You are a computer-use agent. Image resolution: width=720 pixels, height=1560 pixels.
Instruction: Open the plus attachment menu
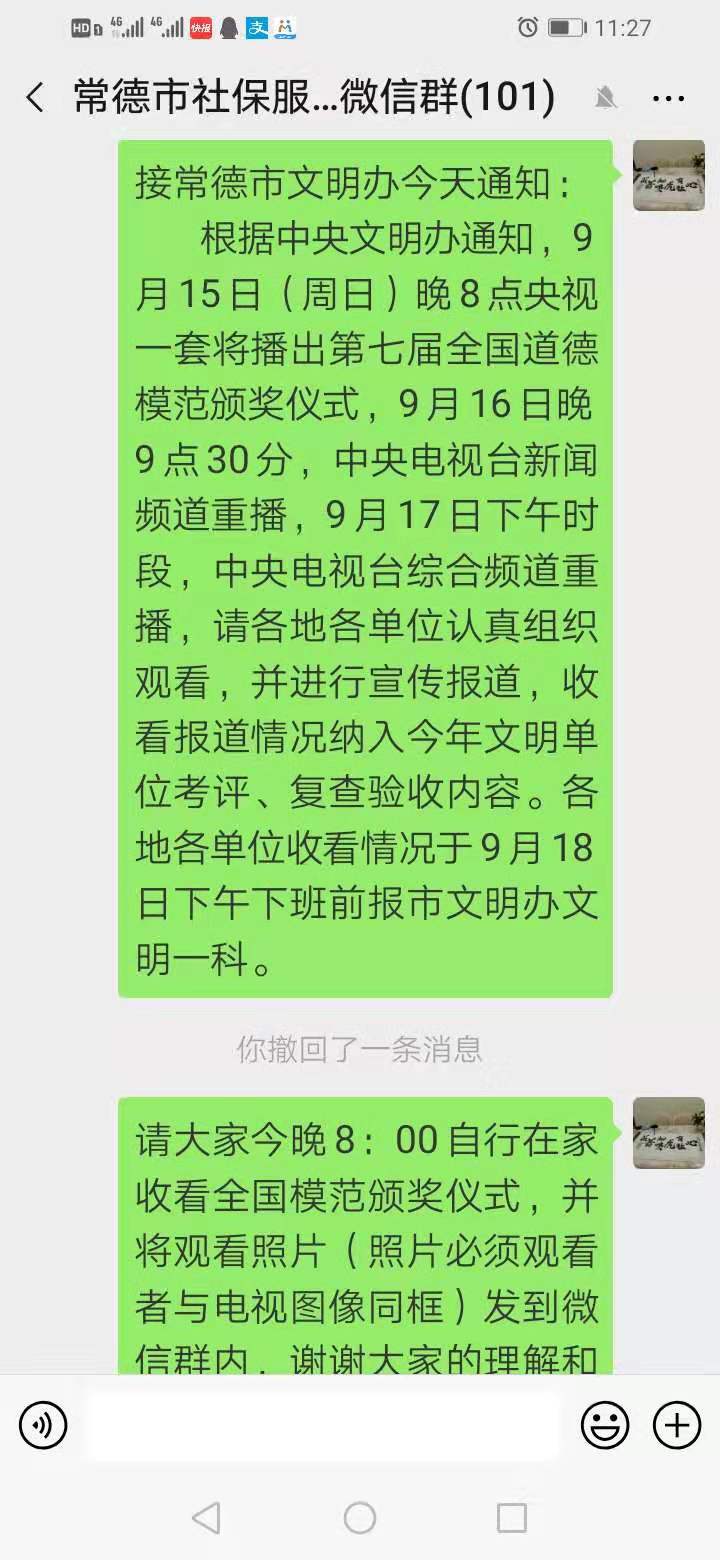[677, 1424]
